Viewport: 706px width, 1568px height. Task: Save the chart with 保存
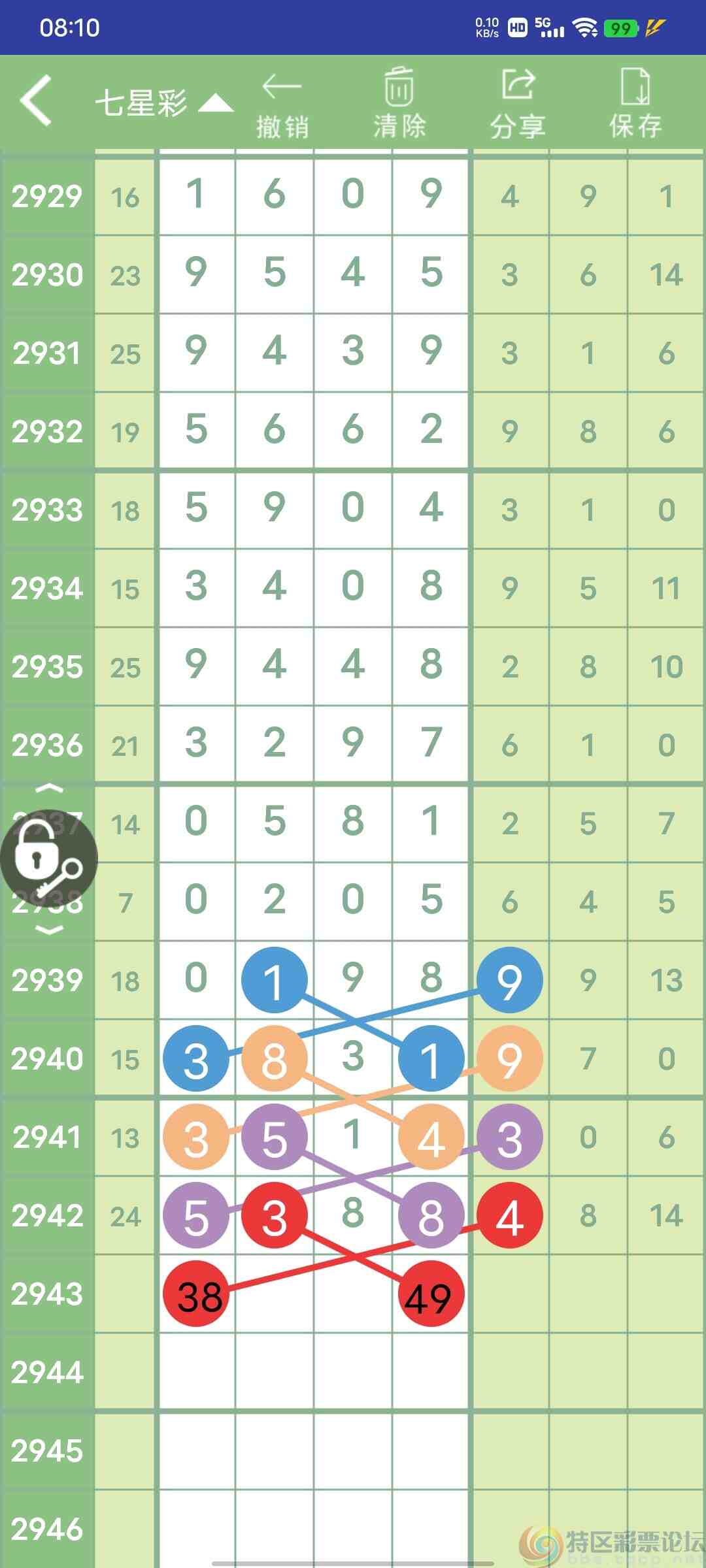pyautogui.click(x=635, y=105)
